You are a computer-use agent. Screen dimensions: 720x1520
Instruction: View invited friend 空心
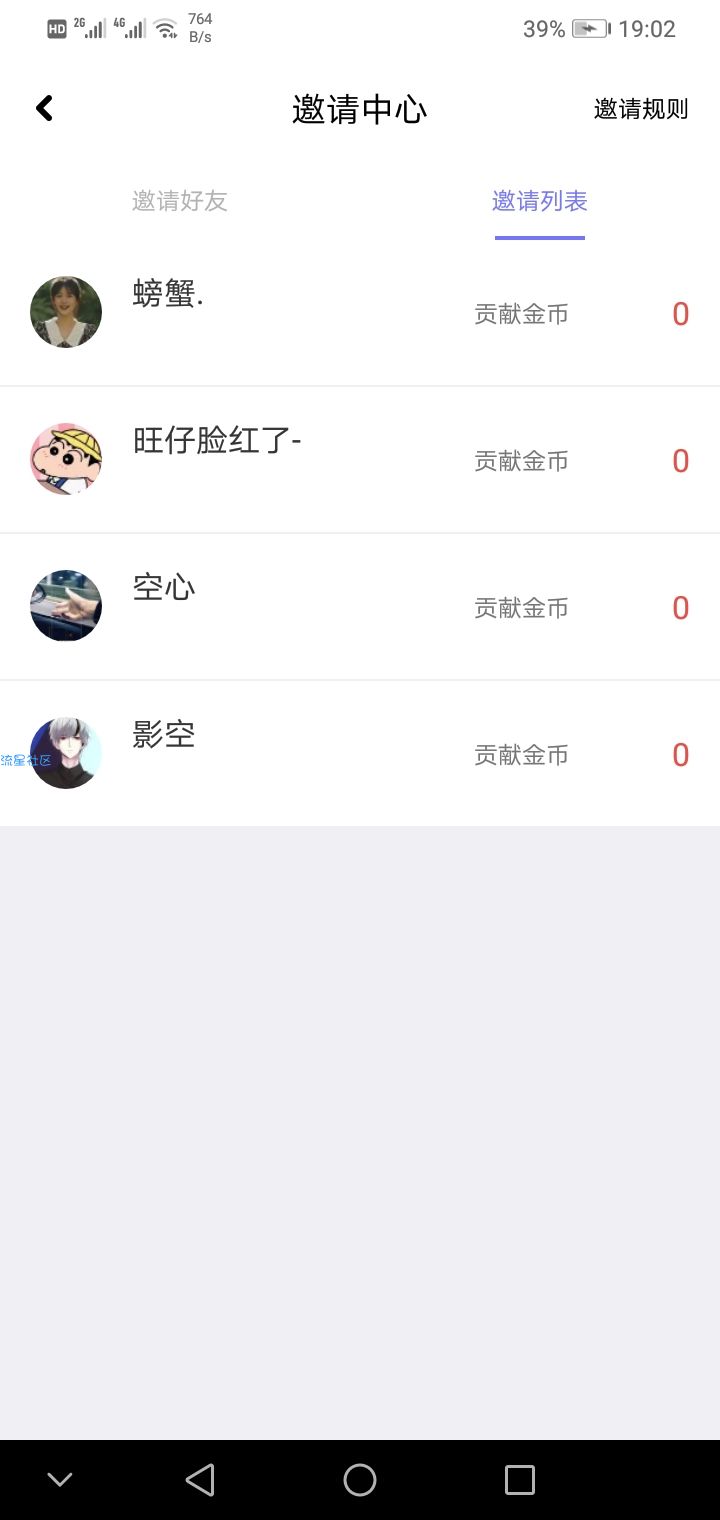point(360,607)
